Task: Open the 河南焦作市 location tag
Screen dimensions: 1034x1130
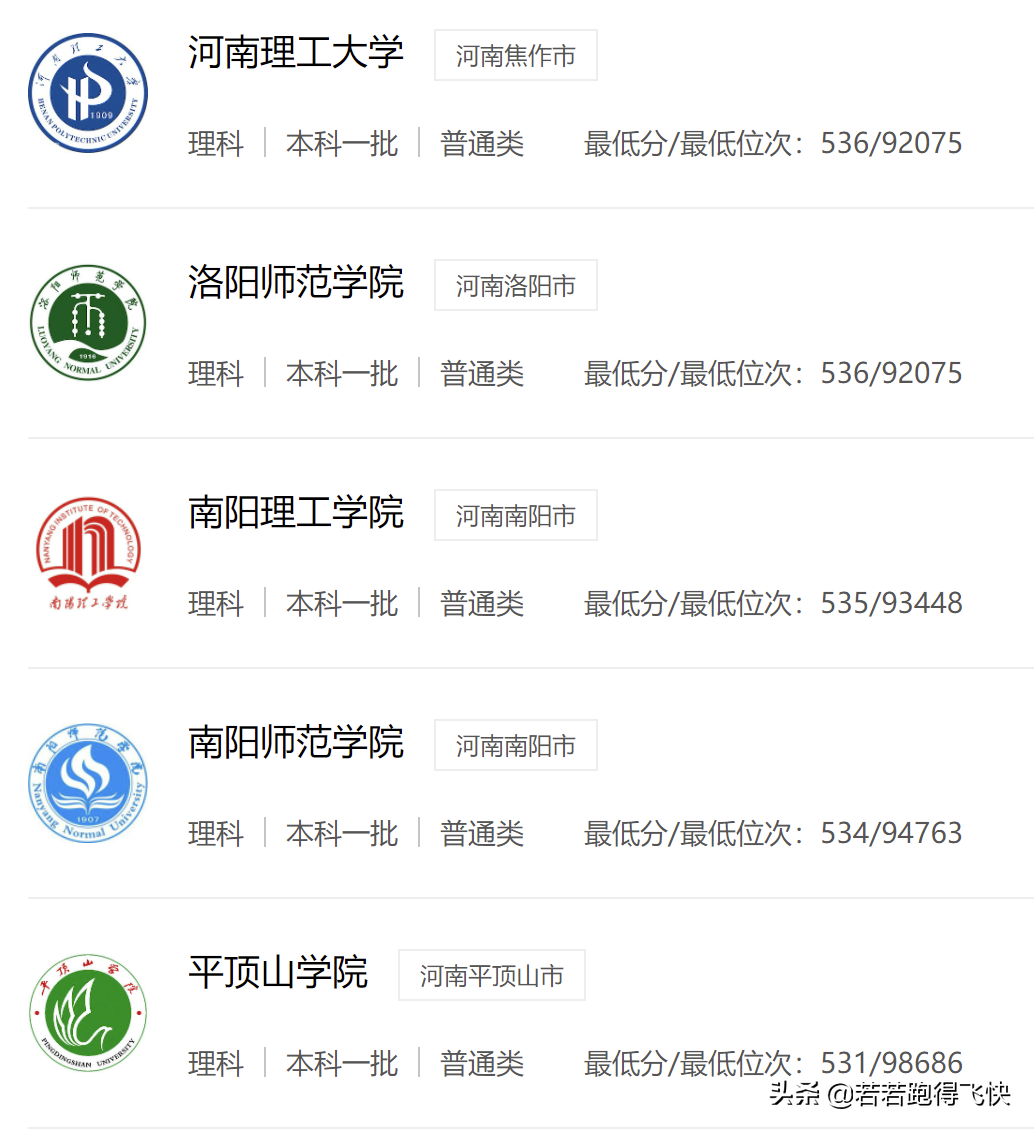Action: (x=515, y=56)
